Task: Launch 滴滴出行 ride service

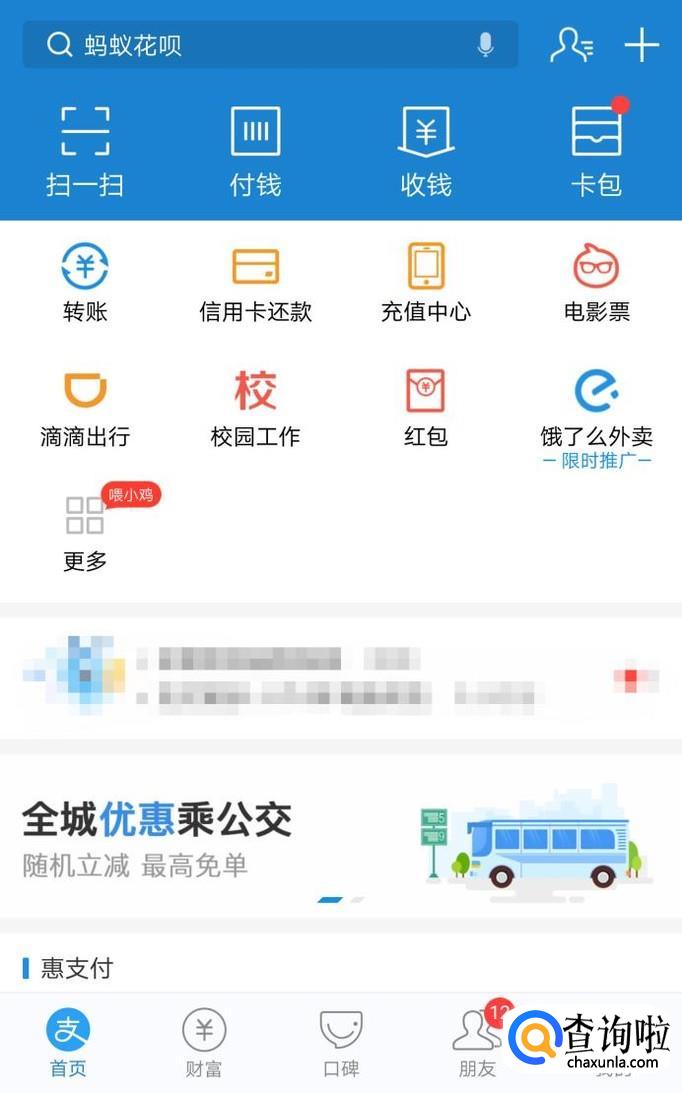Action: pyautogui.click(x=85, y=408)
